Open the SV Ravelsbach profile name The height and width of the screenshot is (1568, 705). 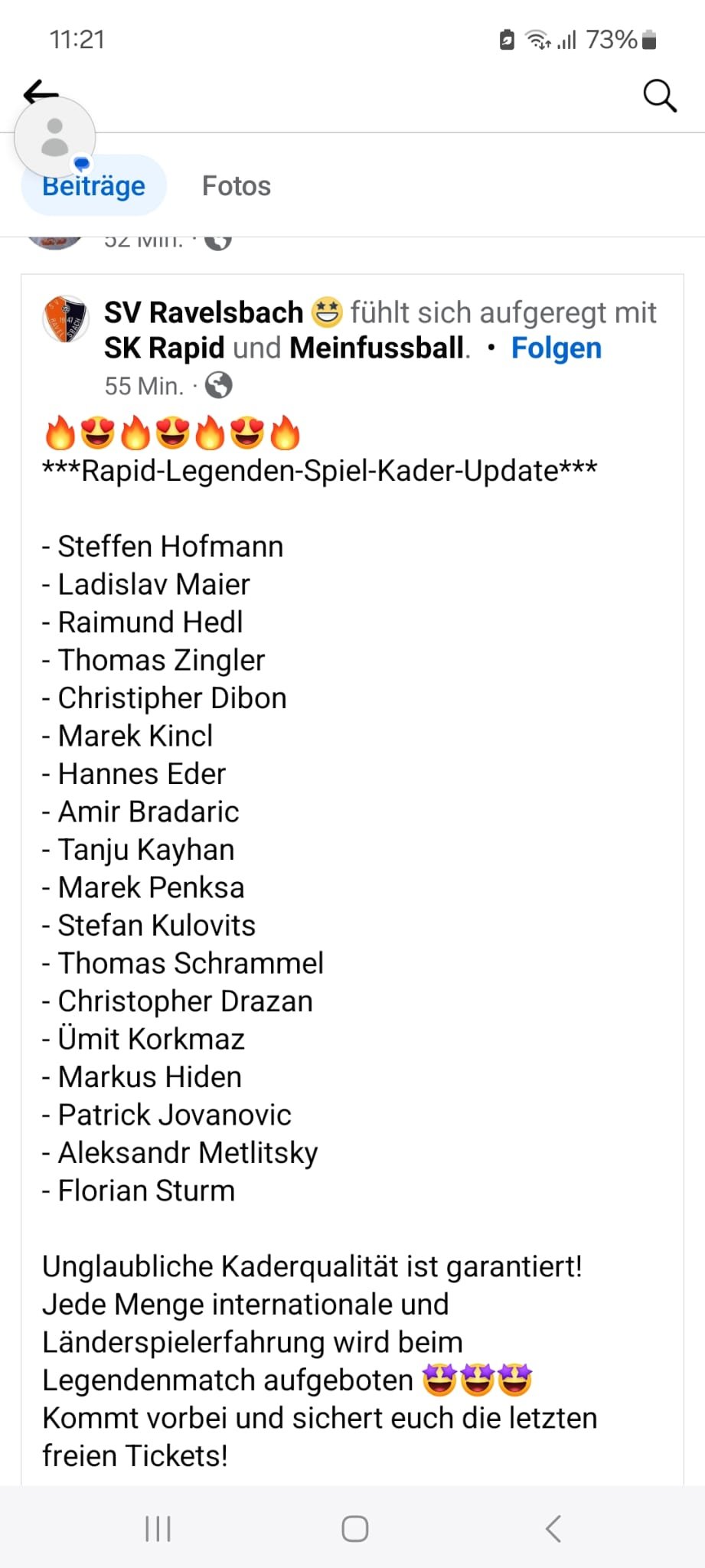coord(204,312)
